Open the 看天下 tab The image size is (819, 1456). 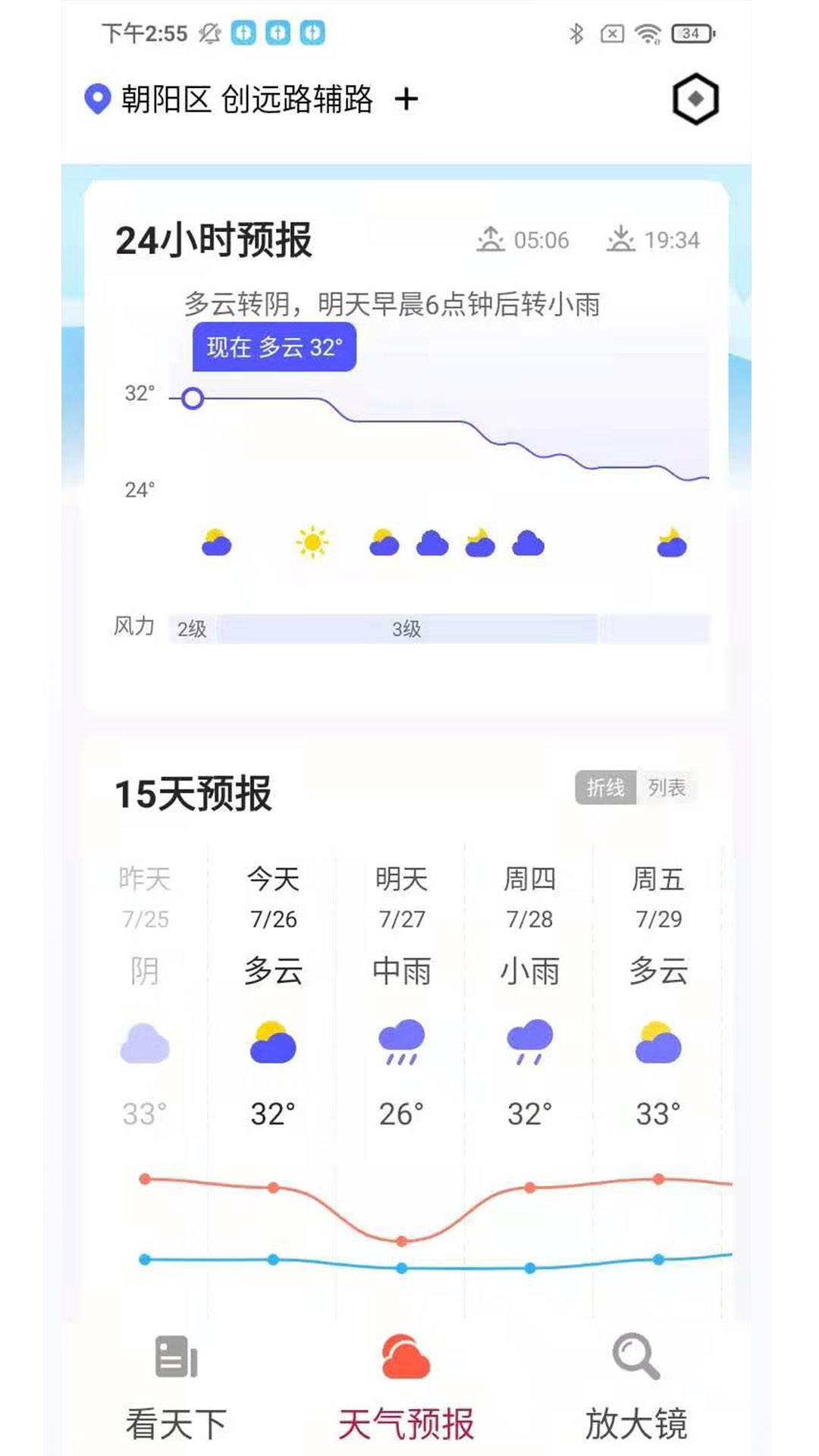coord(176,1388)
